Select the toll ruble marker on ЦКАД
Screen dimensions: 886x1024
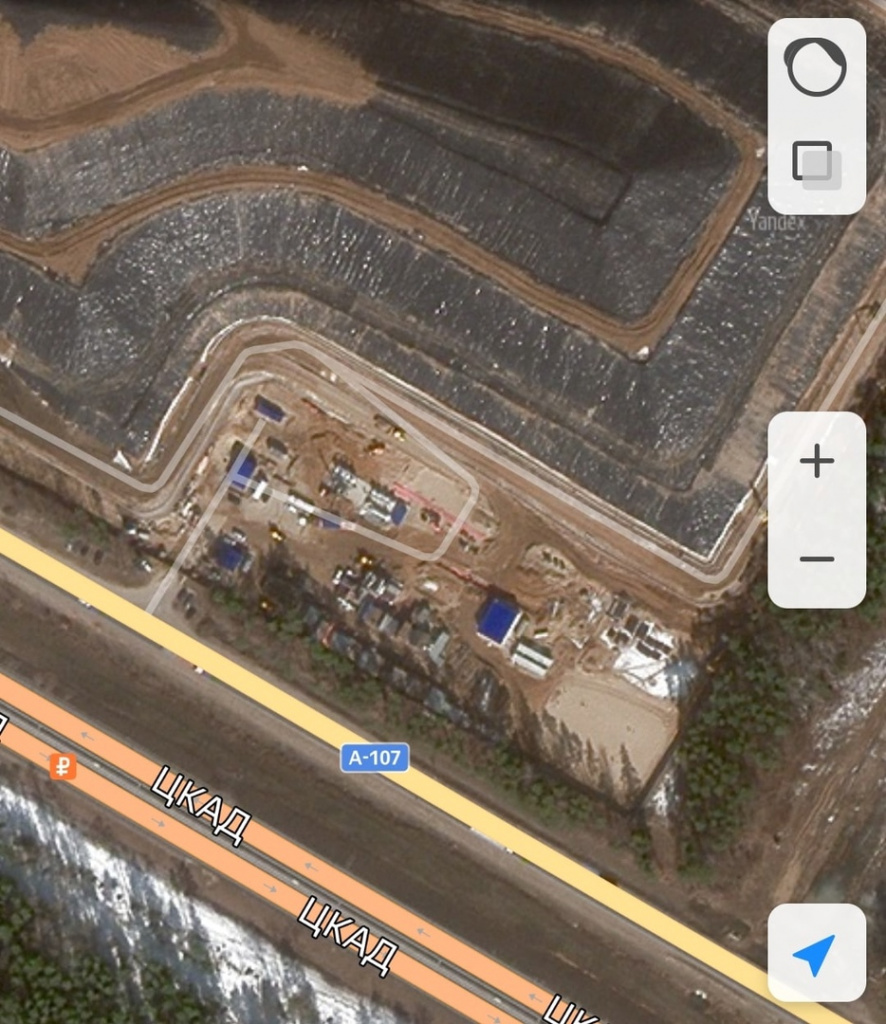(63, 766)
